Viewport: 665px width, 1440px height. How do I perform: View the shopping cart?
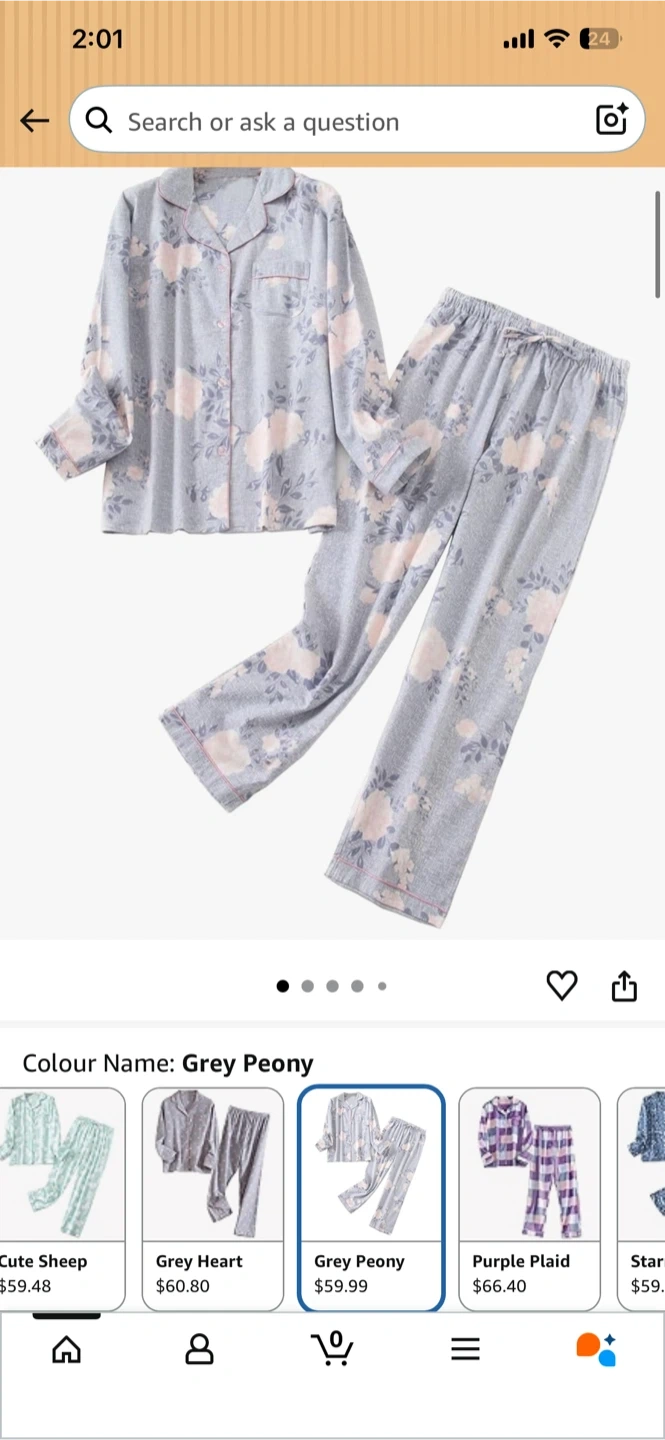332,1348
